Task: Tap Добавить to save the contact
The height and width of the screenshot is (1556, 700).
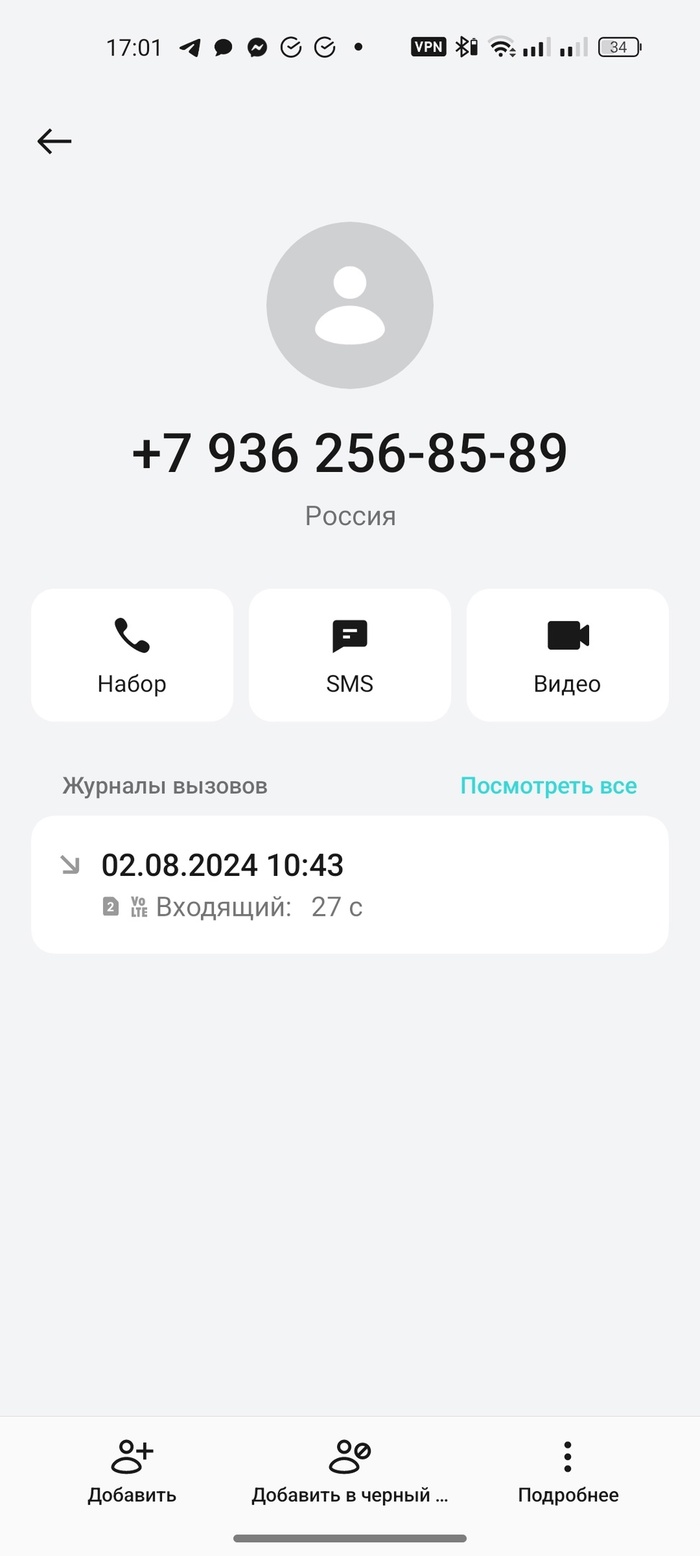Action: pos(132,1472)
